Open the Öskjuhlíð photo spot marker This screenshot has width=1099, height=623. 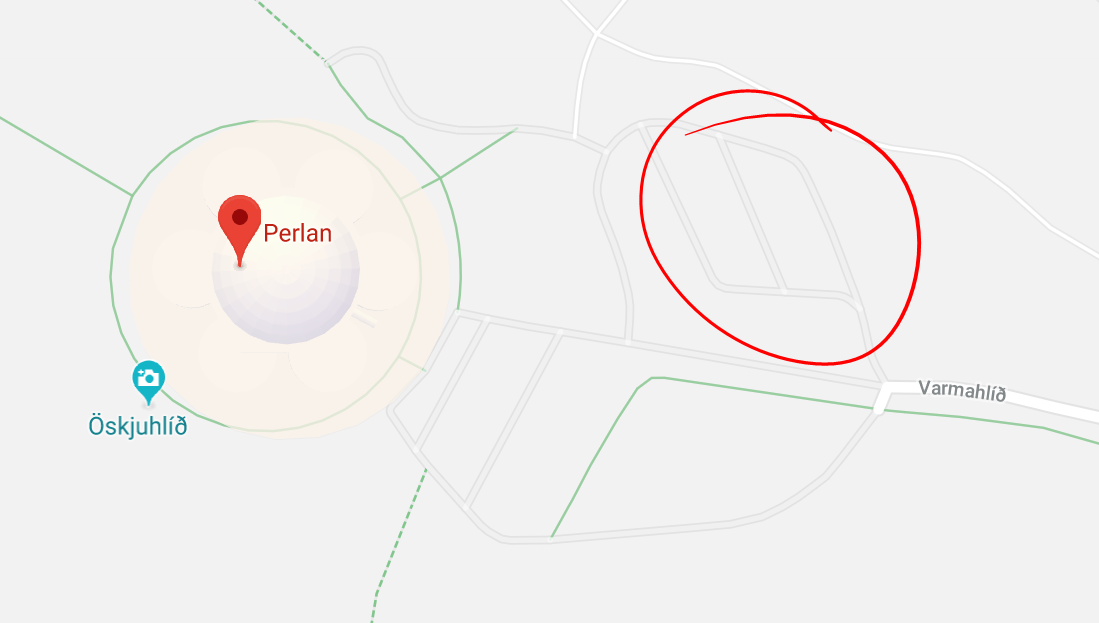click(149, 379)
